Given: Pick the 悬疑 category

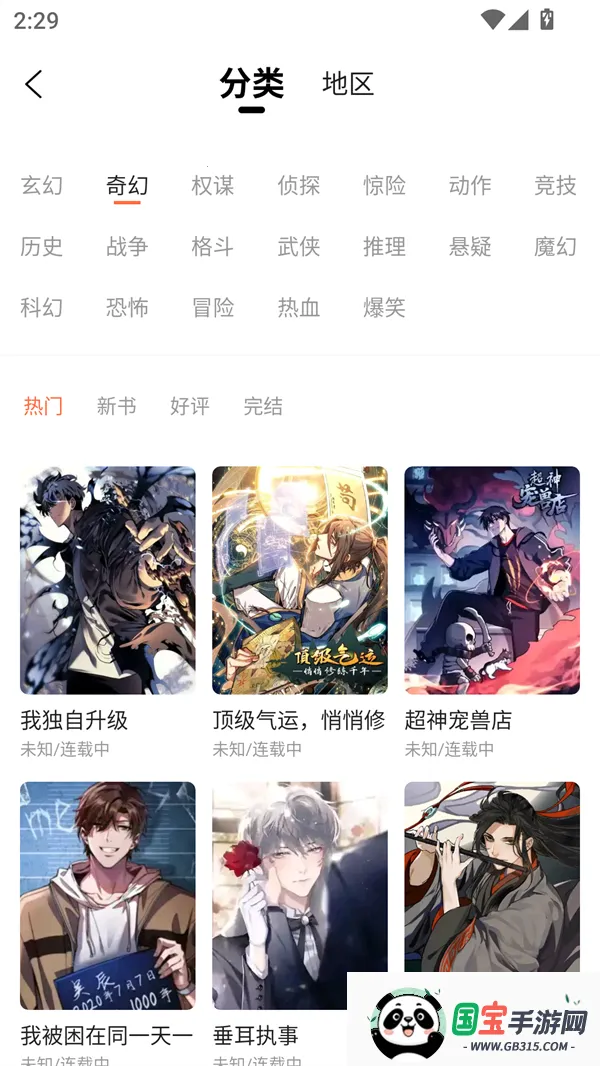Looking at the screenshot, I should tap(470, 246).
